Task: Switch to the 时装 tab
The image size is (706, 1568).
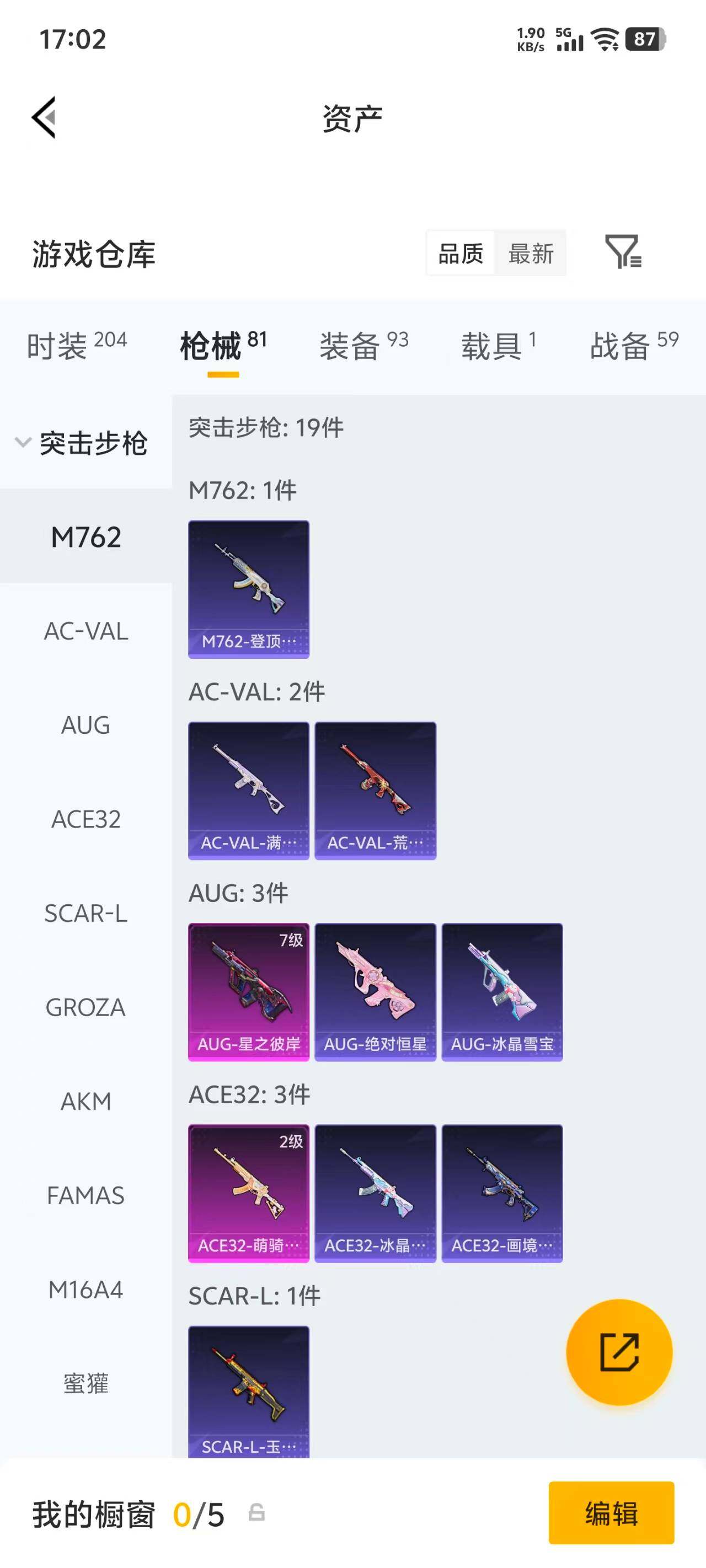Action: [x=77, y=345]
